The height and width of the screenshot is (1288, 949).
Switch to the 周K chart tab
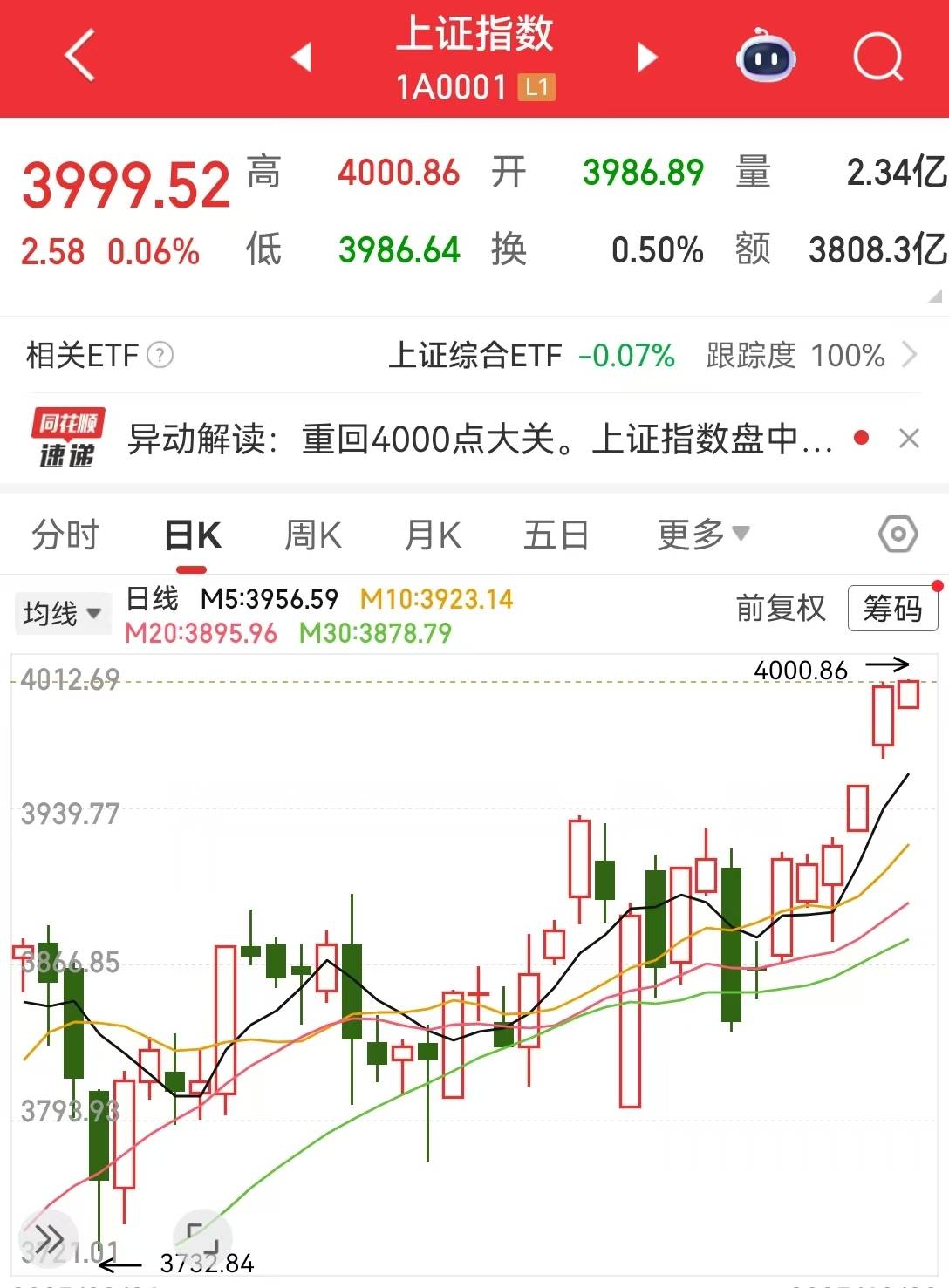pos(313,535)
